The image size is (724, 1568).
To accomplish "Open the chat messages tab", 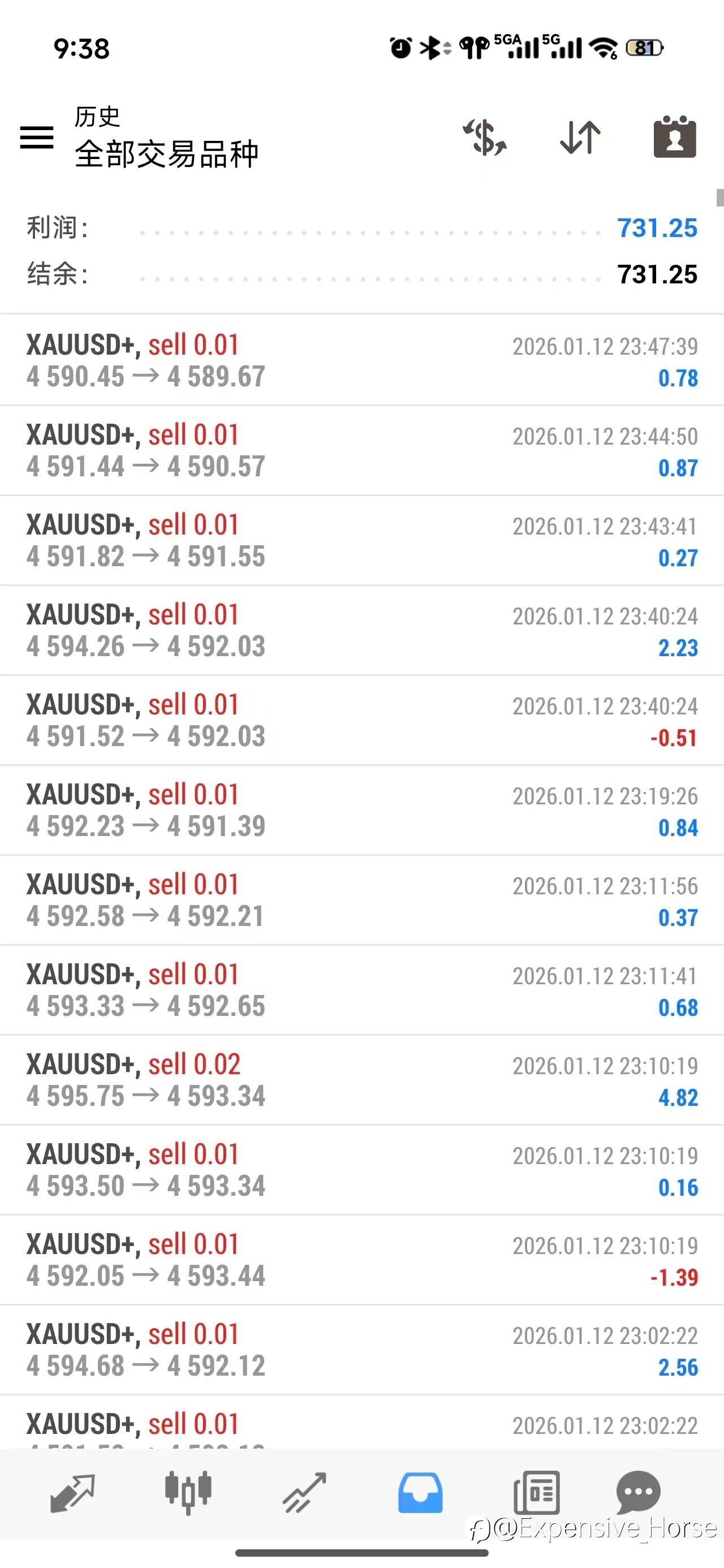I will [638, 1493].
